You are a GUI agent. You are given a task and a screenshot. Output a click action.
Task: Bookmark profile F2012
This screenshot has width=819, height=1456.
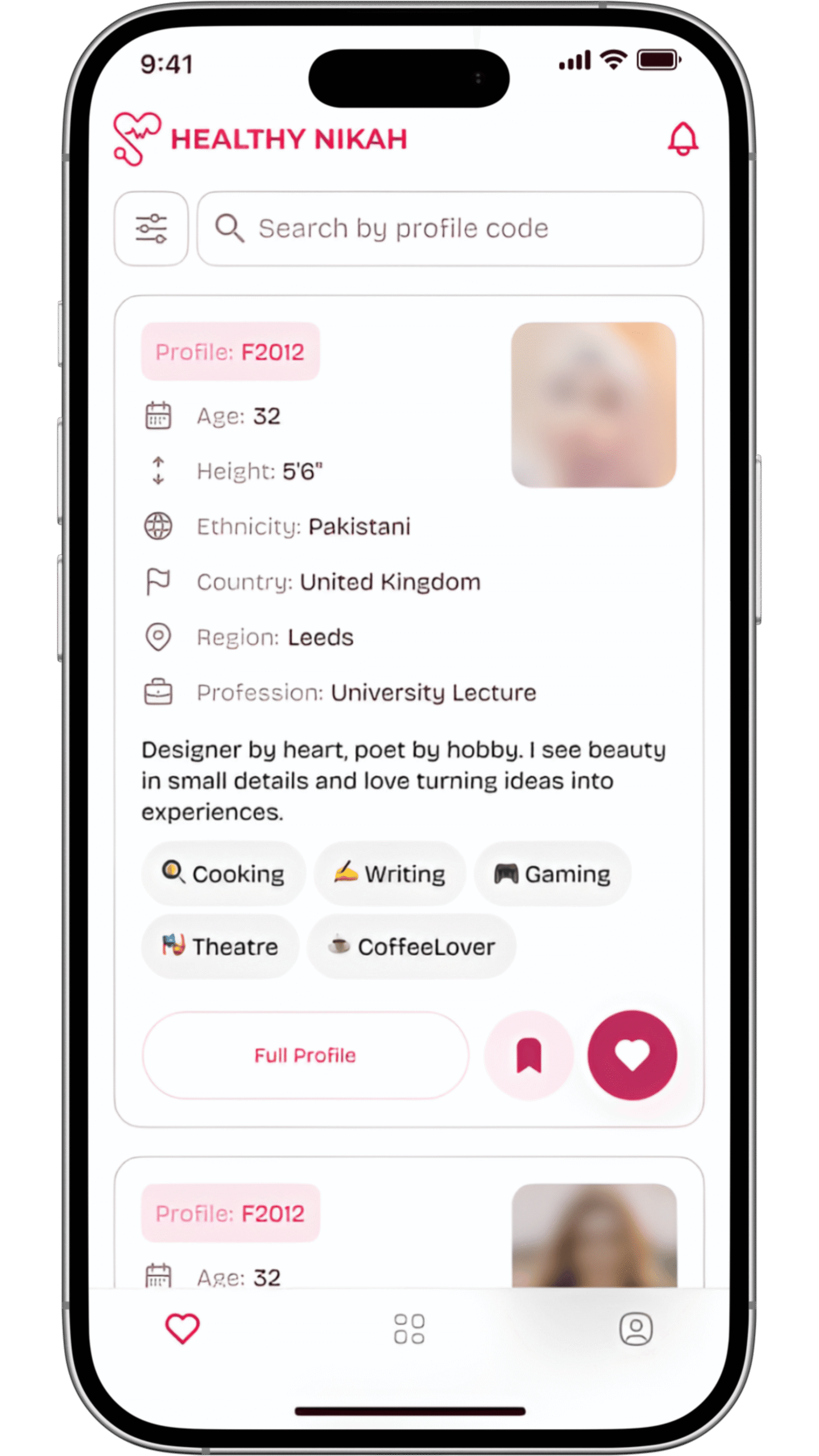click(x=531, y=1055)
